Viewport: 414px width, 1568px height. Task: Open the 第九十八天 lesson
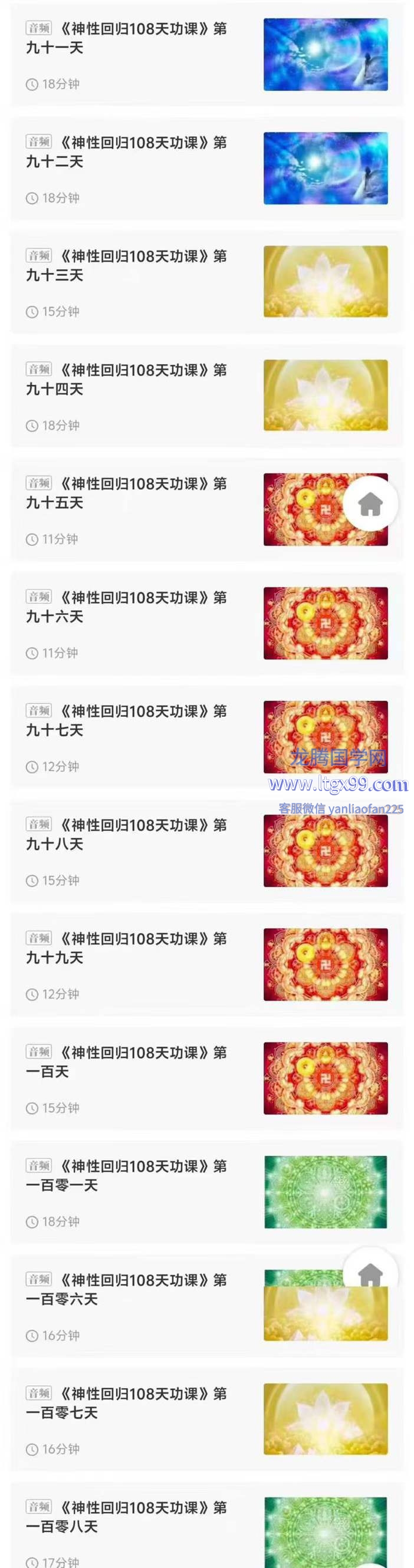pos(126,835)
